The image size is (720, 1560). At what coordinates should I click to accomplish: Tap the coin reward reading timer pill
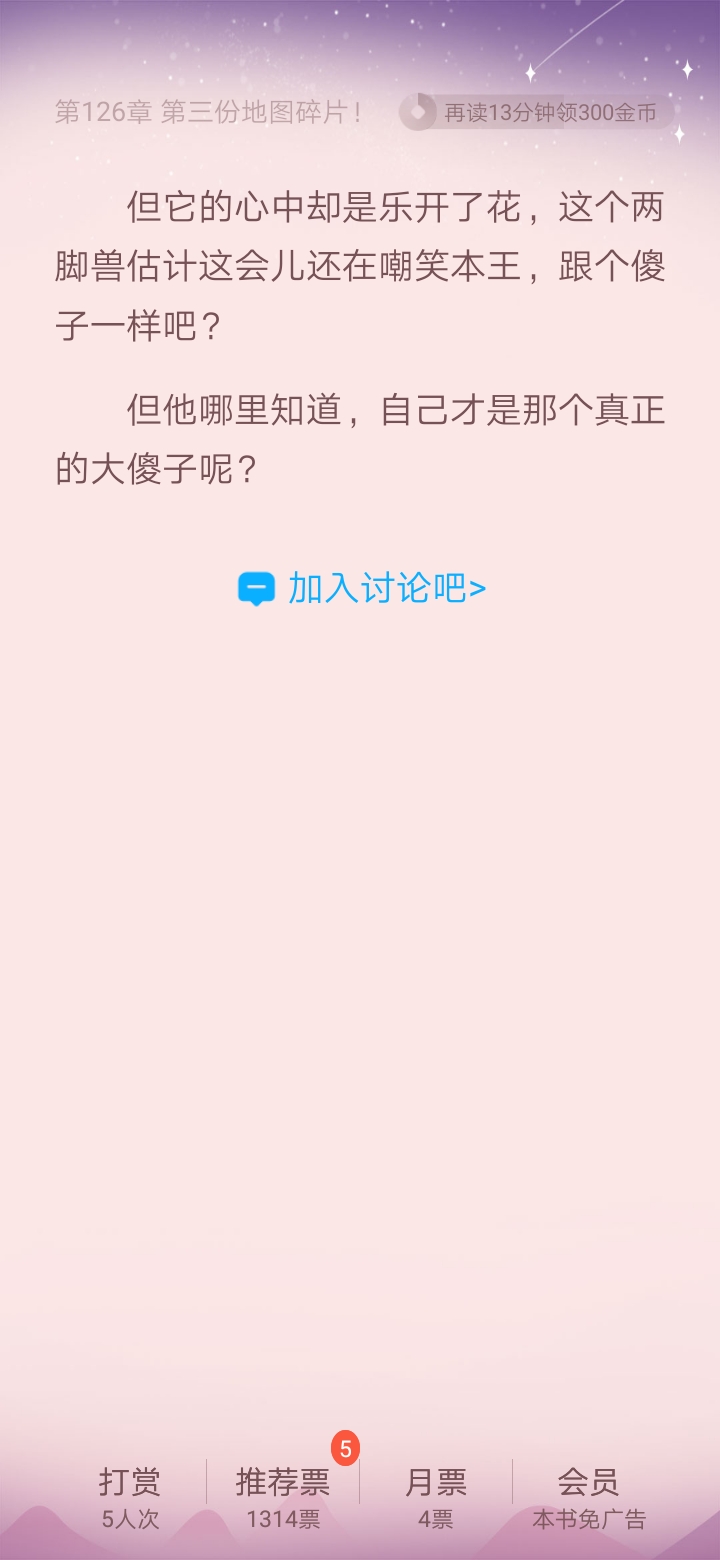coord(536,112)
